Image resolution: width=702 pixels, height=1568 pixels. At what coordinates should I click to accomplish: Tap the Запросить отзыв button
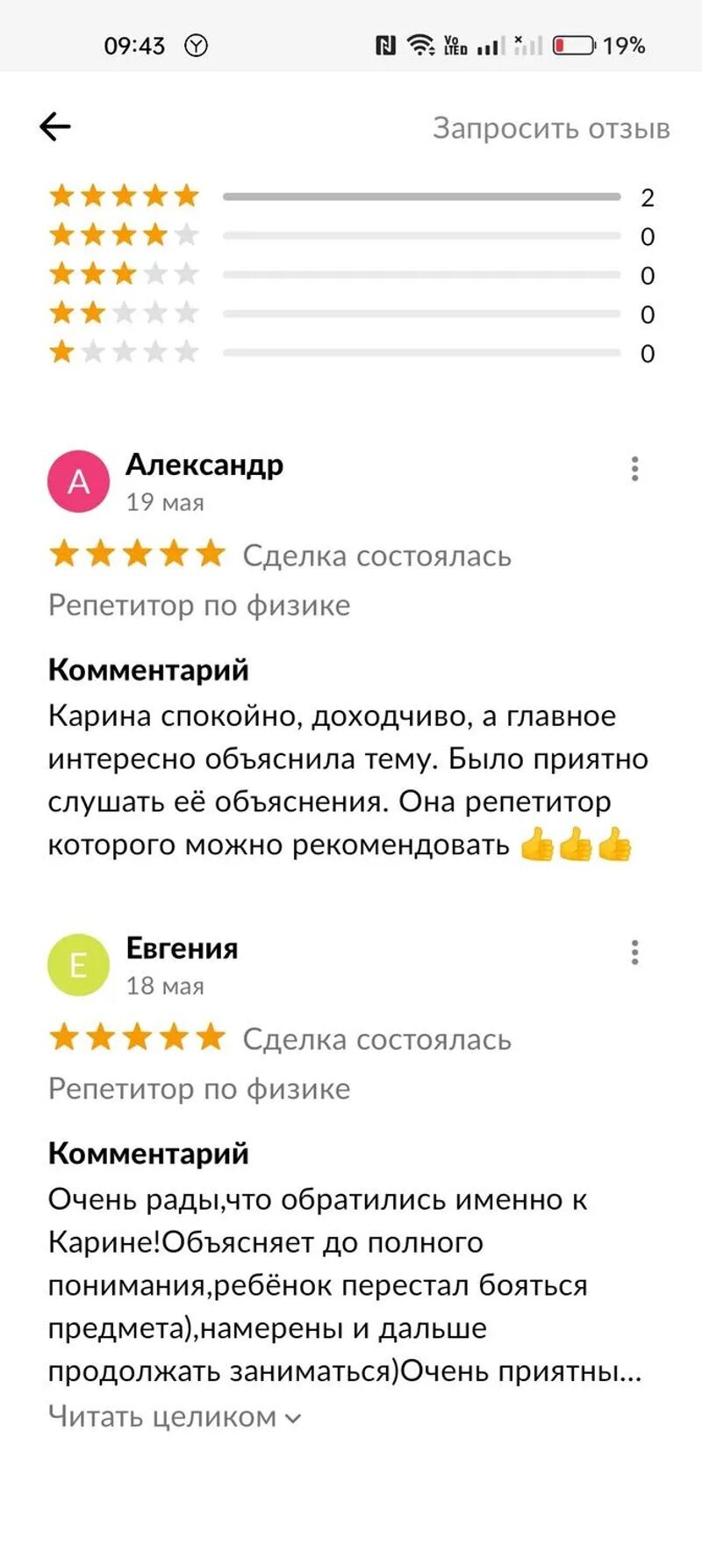(551, 128)
